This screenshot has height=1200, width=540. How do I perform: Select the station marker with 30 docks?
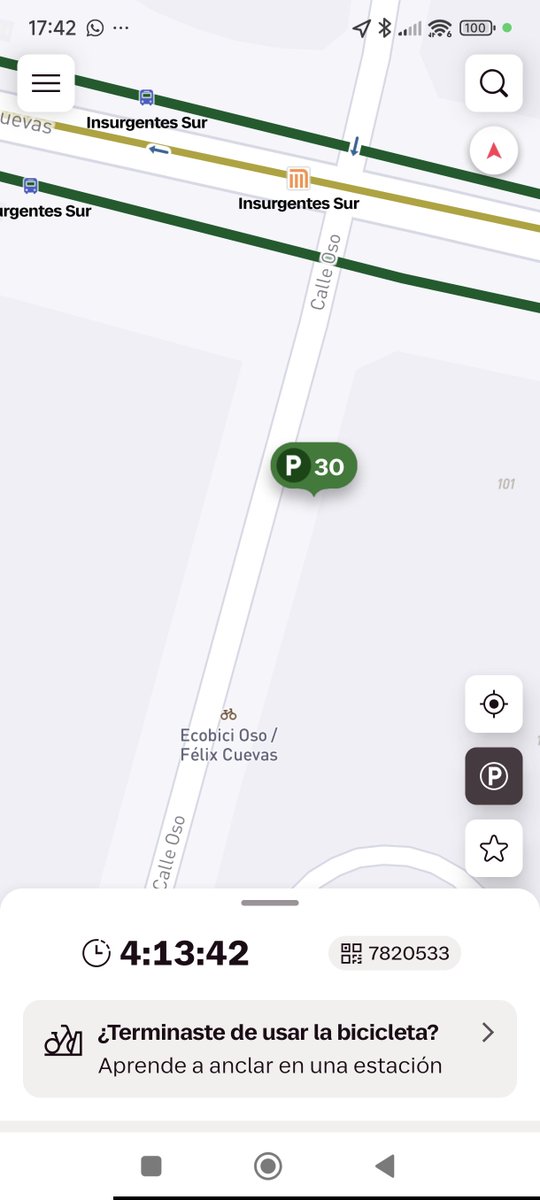coord(314,467)
